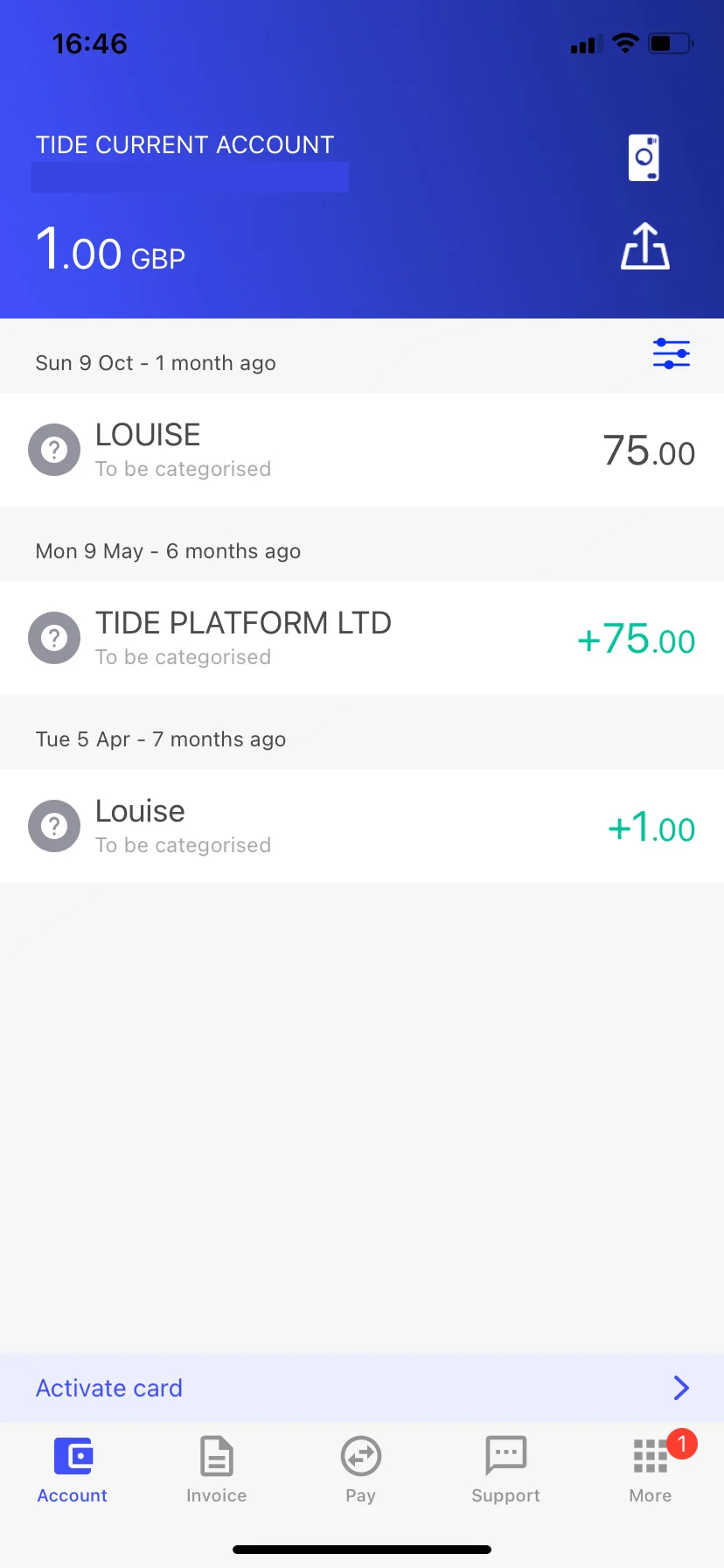Open the transaction filter settings
Viewport: 724px width, 1568px height.
[x=671, y=353]
